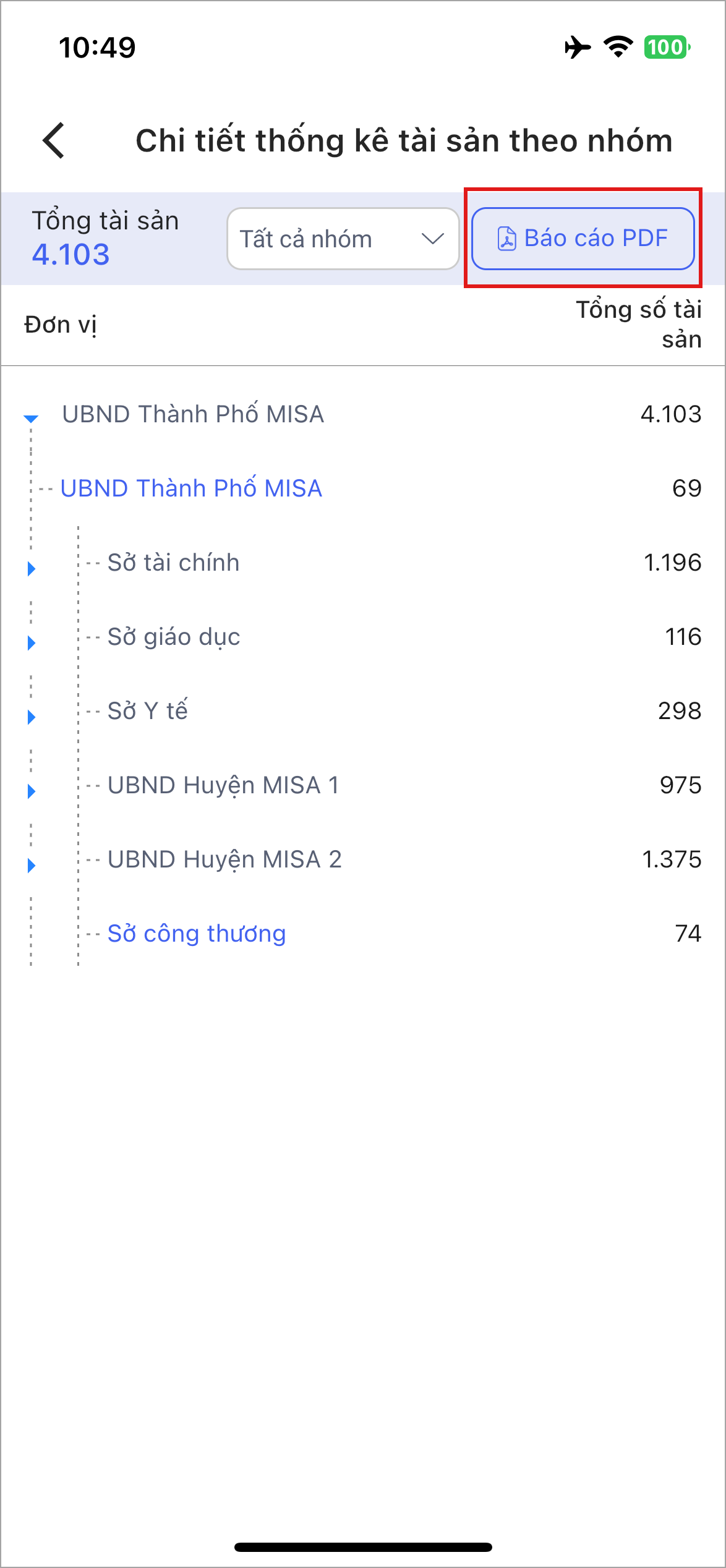Expand the 'Sở tài chính' node
Viewport: 726px width, 1568px height.
[32, 568]
